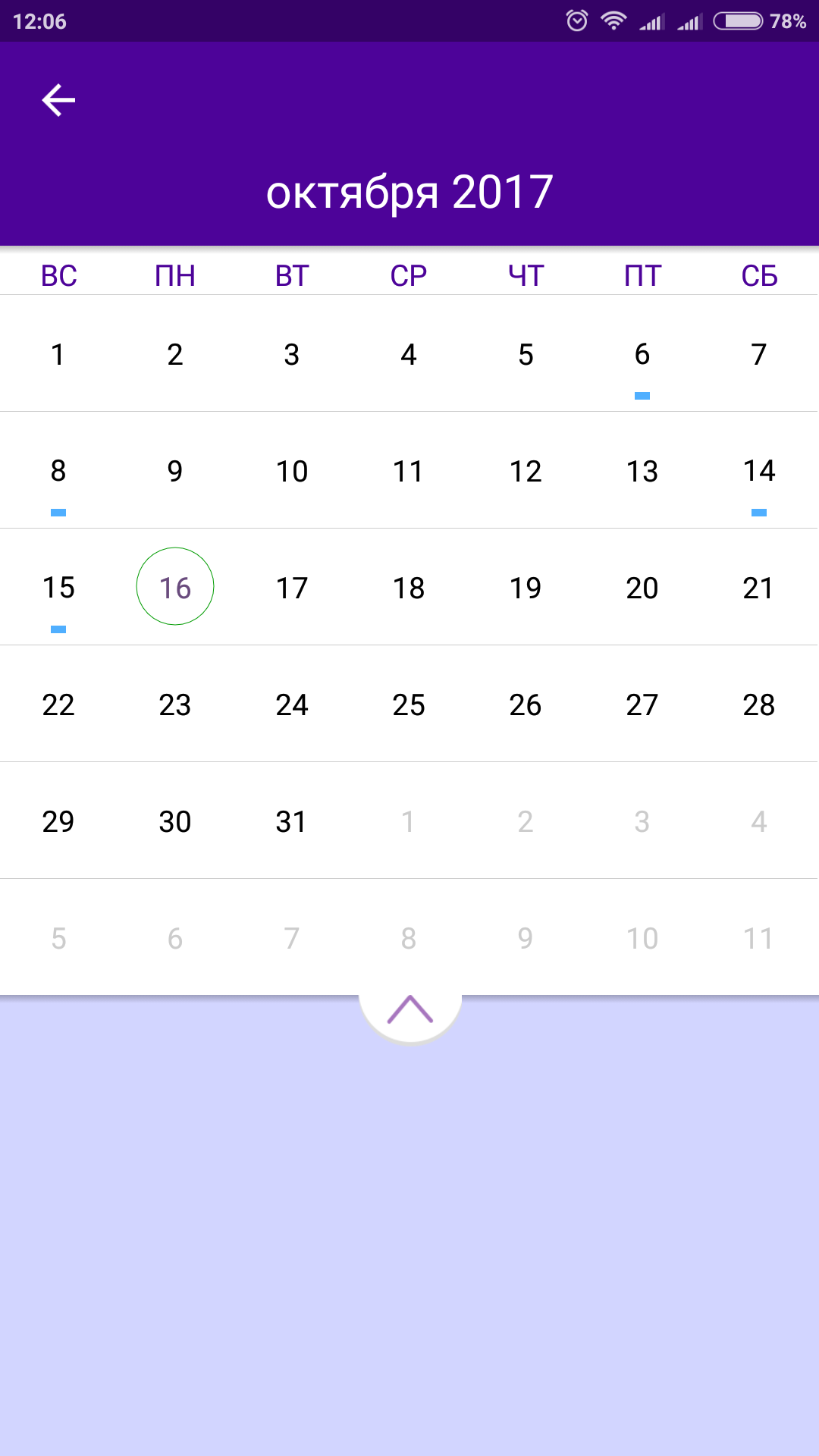Collapse the calendar with the up chevron

(x=409, y=1009)
